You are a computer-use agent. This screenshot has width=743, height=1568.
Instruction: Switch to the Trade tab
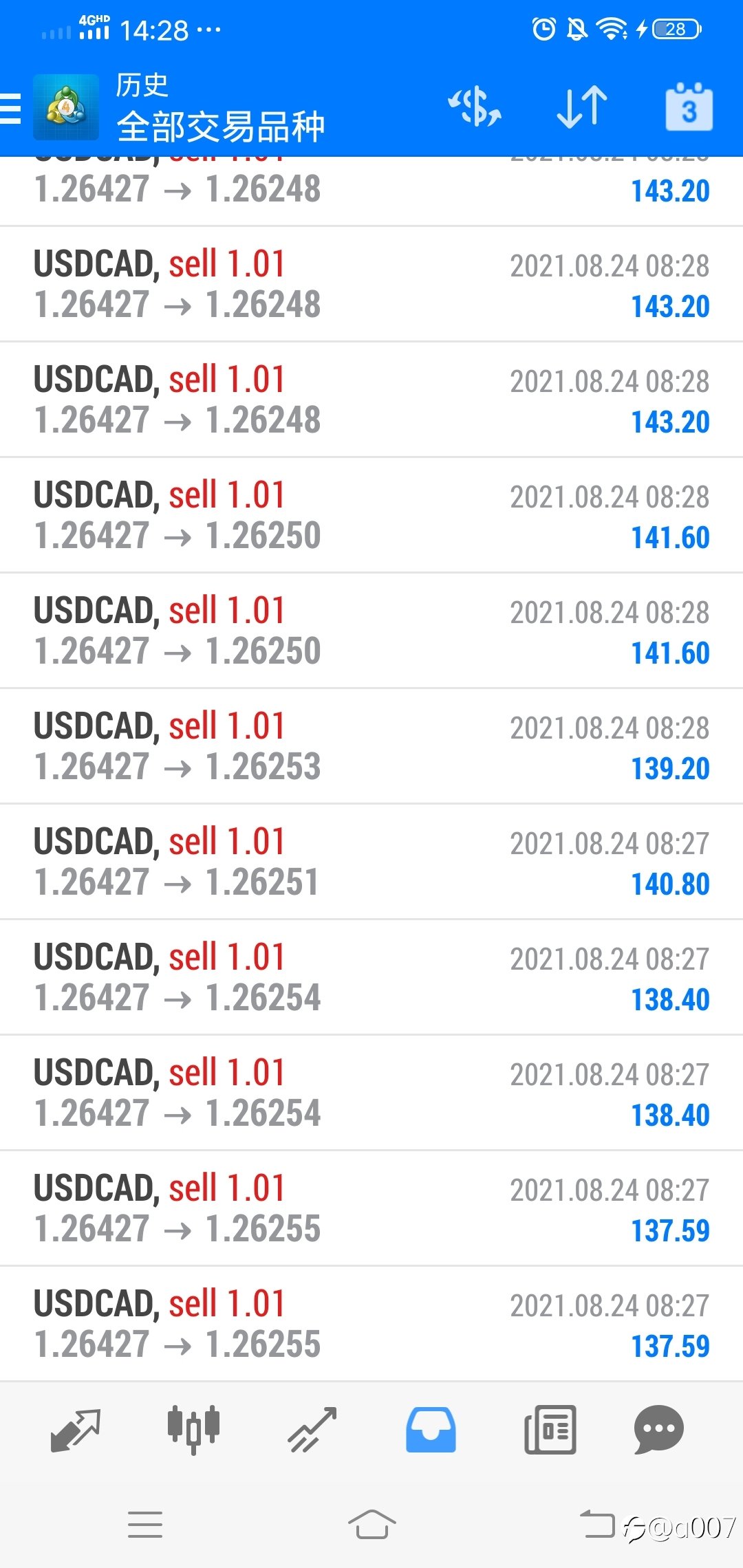tap(312, 1430)
